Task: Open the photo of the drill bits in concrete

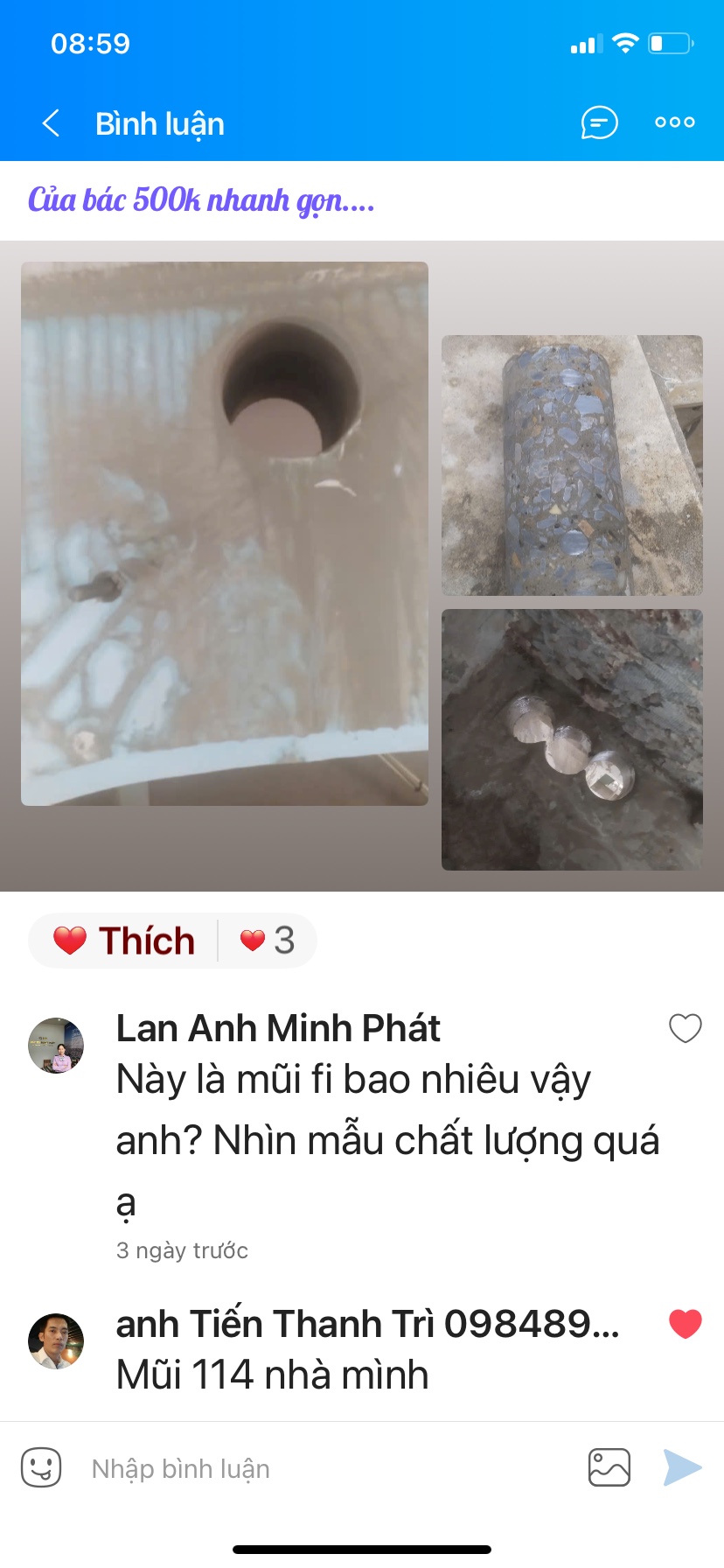Action: (x=572, y=739)
